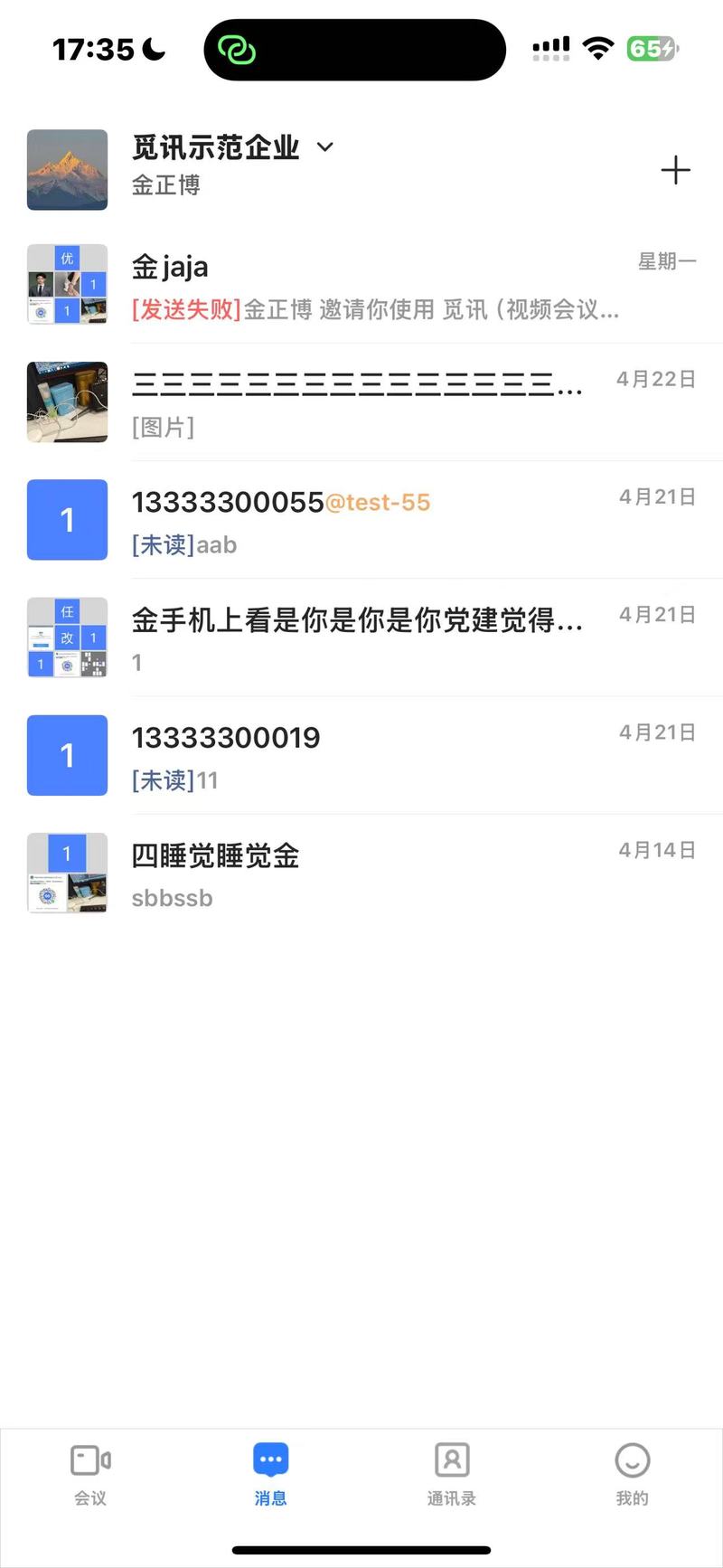Expand the 觅讯示范企业 organization dropdown

(x=324, y=146)
